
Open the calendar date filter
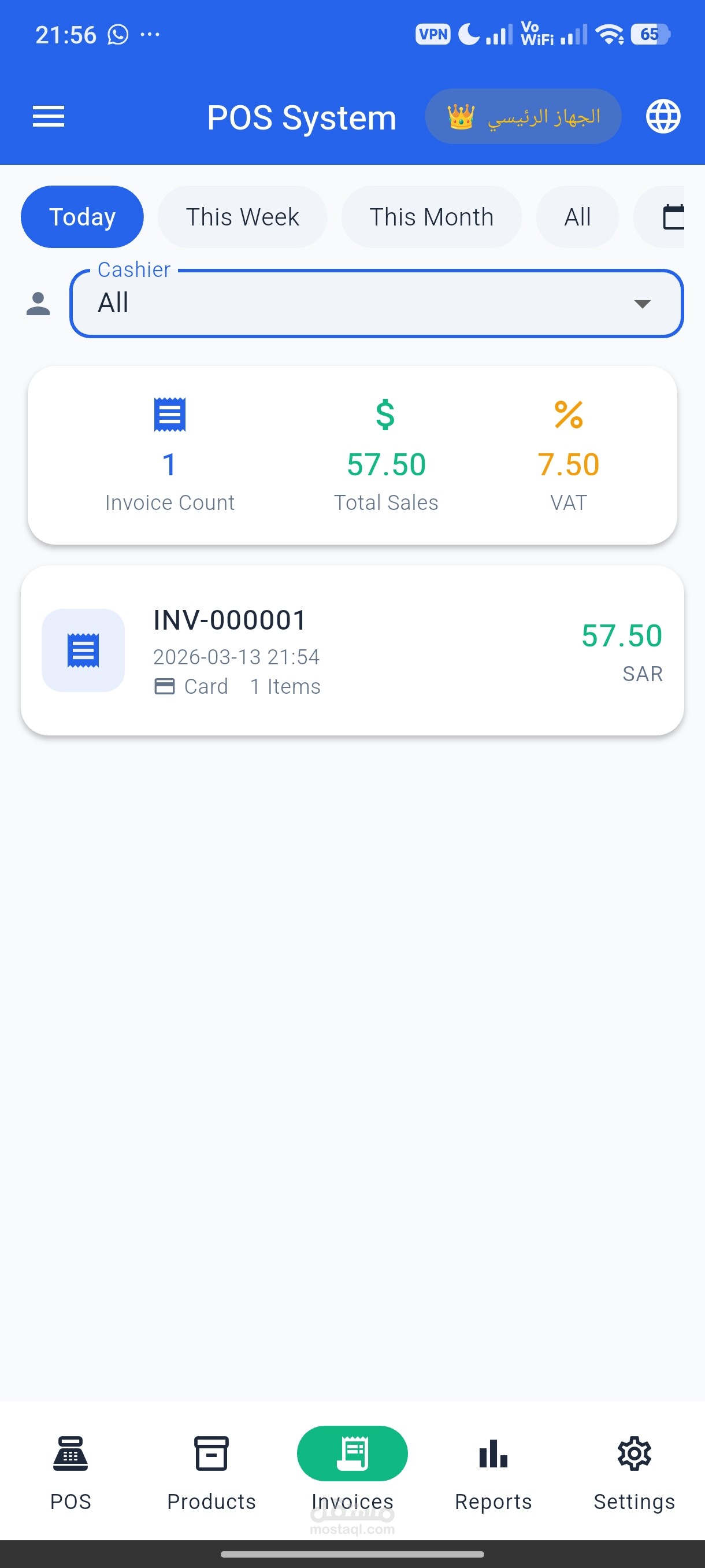pyautogui.click(x=671, y=217)
